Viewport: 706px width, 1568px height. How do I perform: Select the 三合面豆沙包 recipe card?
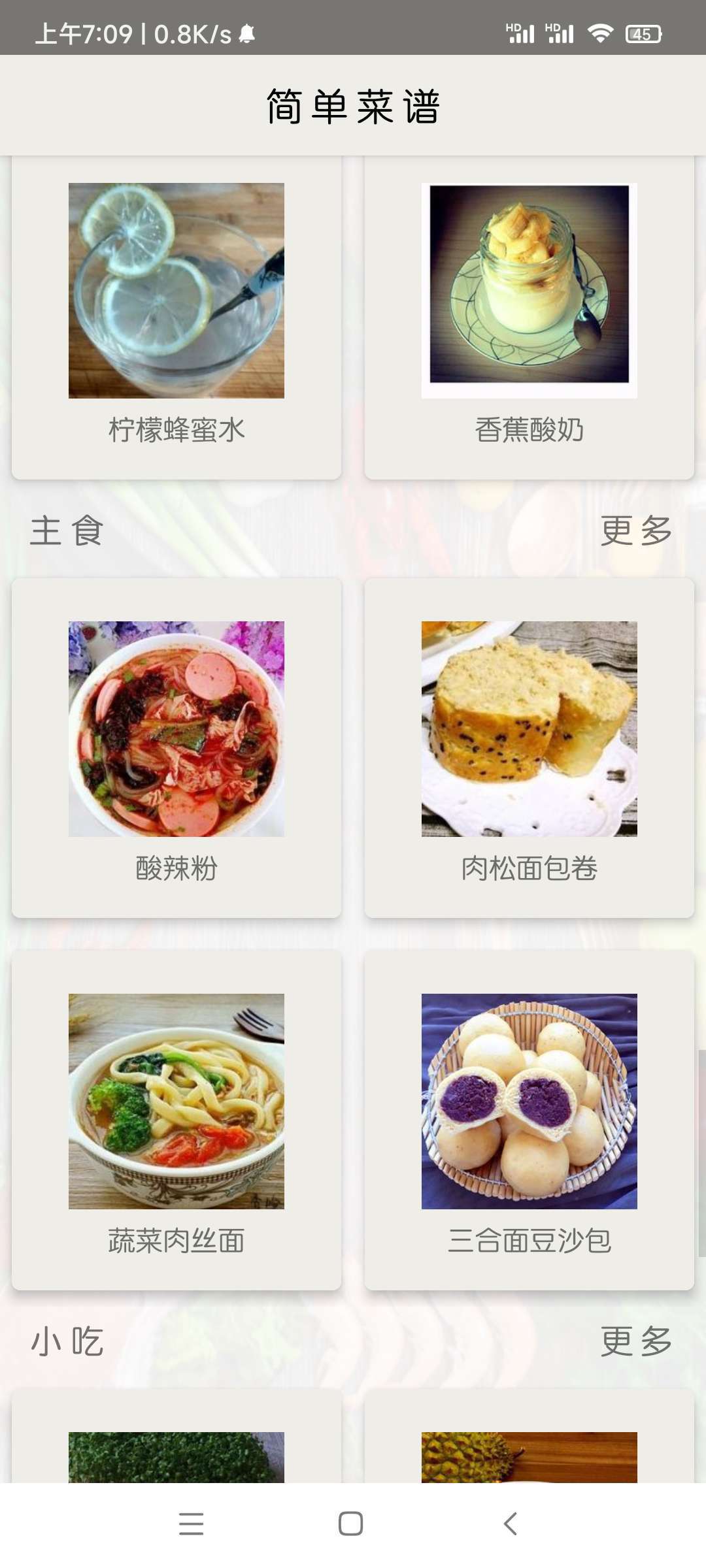click(x=529, y=1120)
